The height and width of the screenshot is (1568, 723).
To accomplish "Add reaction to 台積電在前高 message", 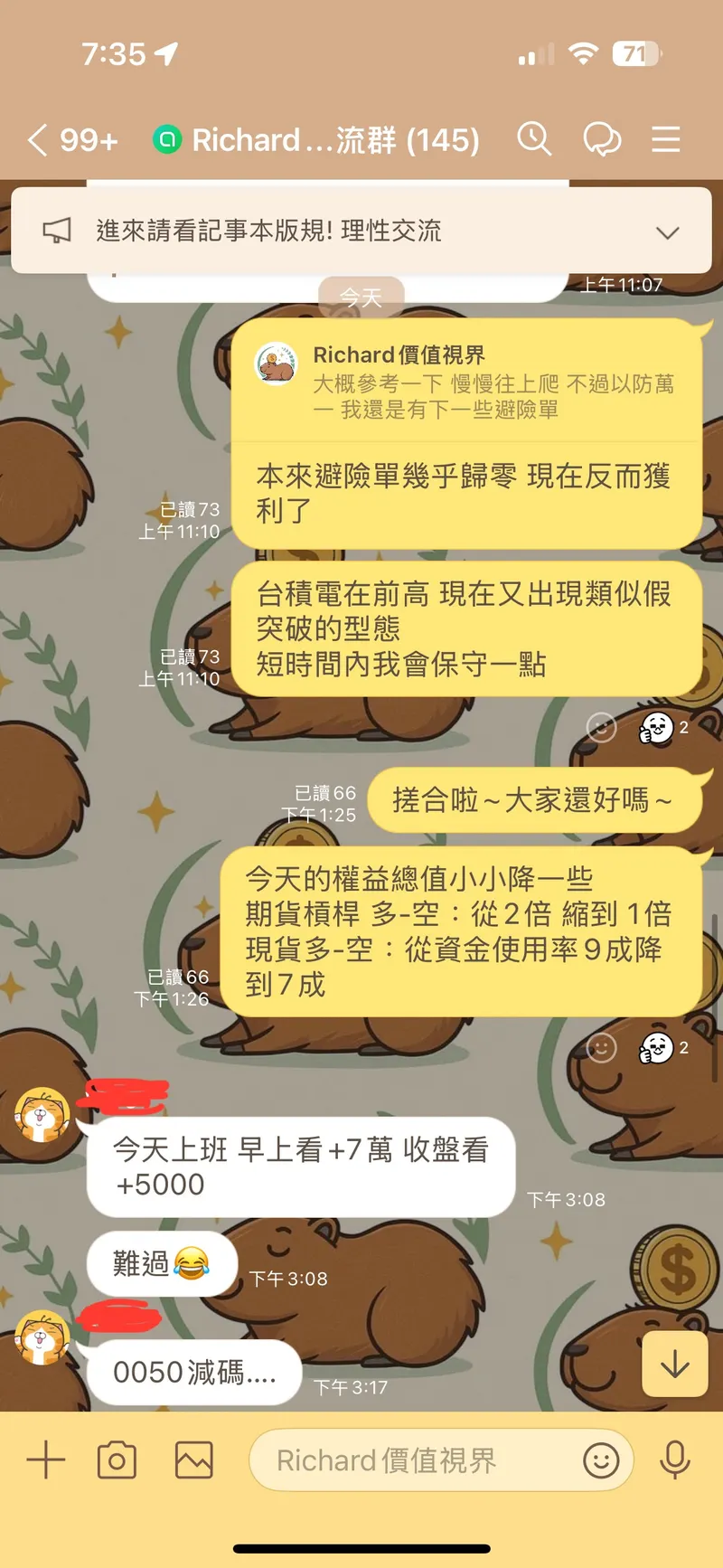I will [x=601, y=727].
